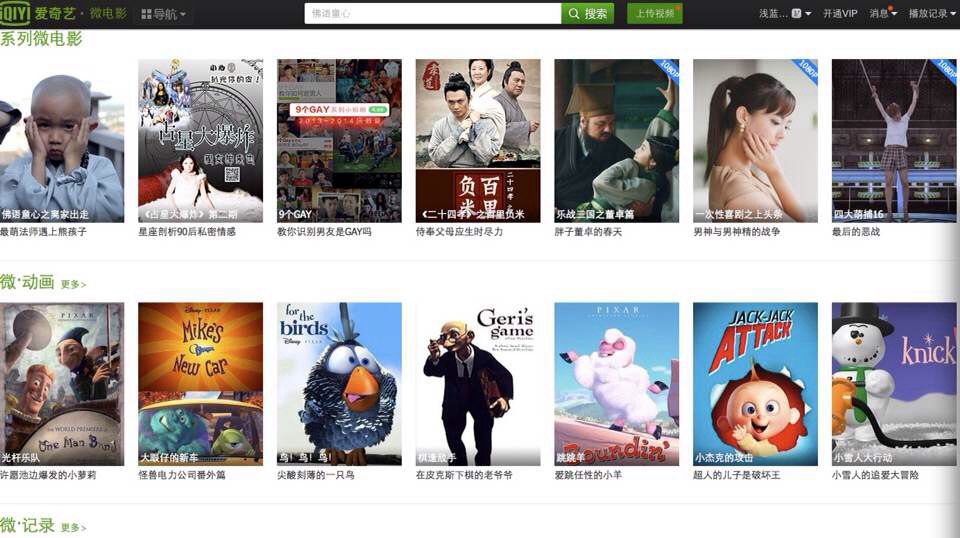Open 佛语童心之离家出走 short film

[62, 140]
